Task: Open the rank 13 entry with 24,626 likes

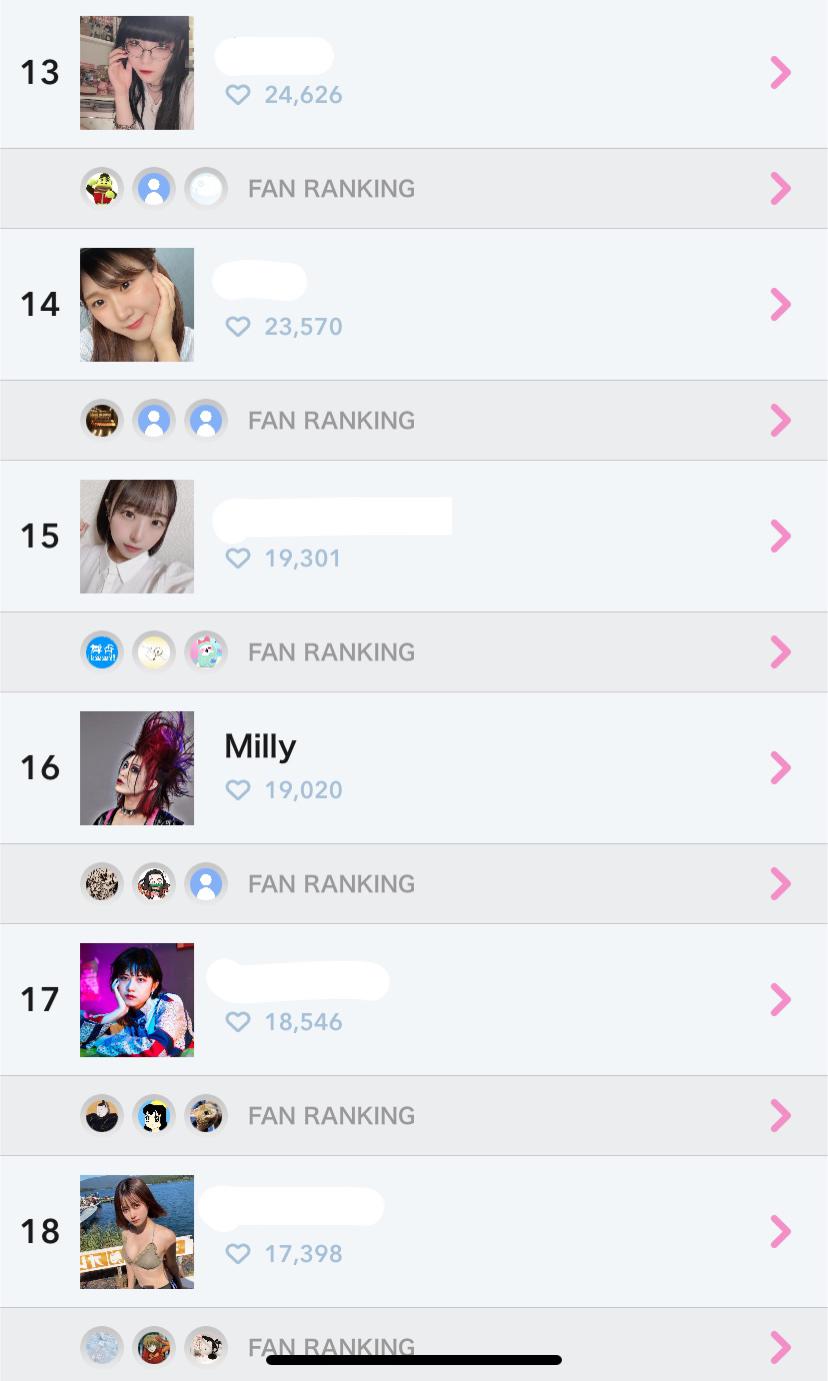Action: pyautogui.click(x=414, y=73)
